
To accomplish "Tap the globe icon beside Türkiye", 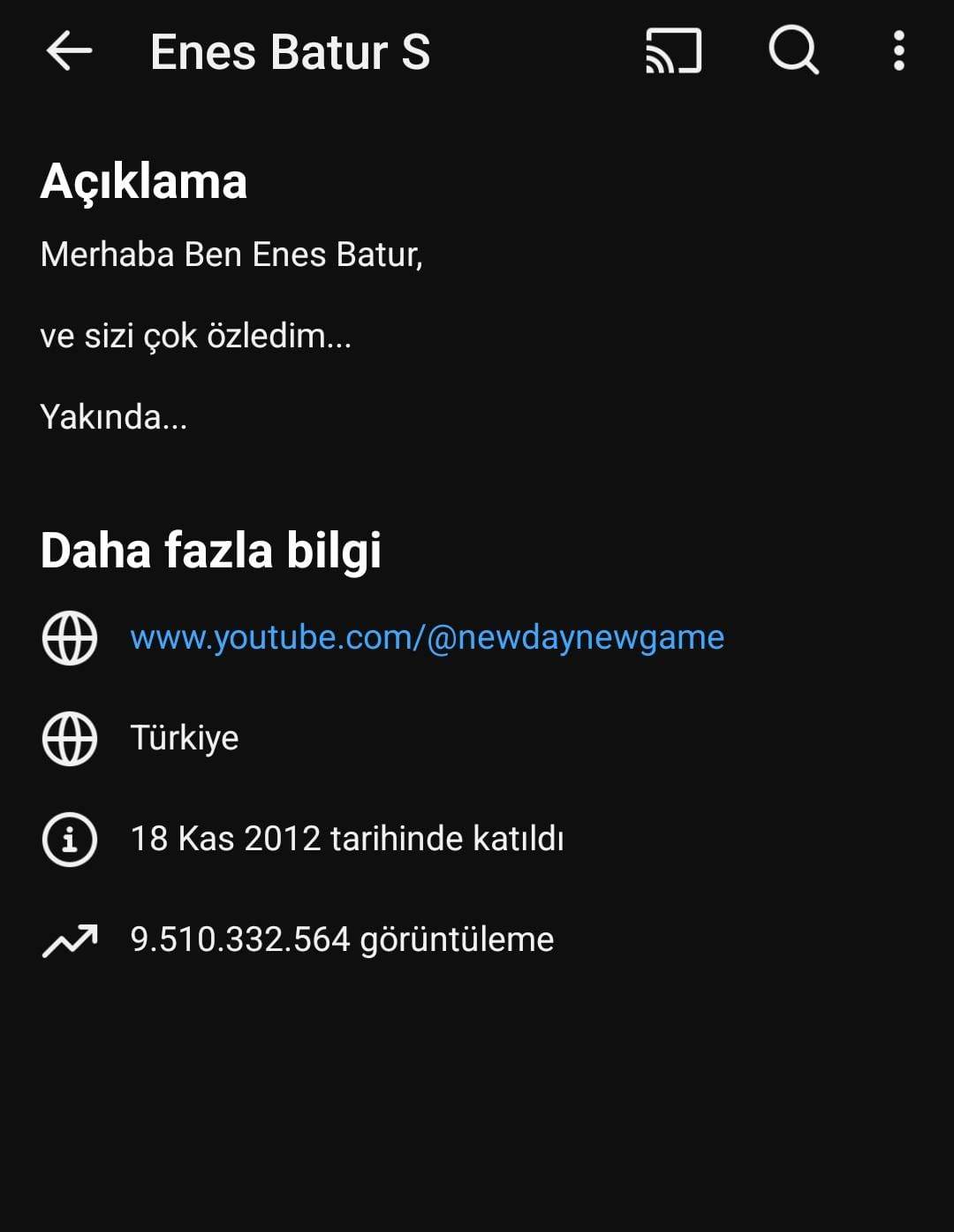I will click(x=70, y=738).
